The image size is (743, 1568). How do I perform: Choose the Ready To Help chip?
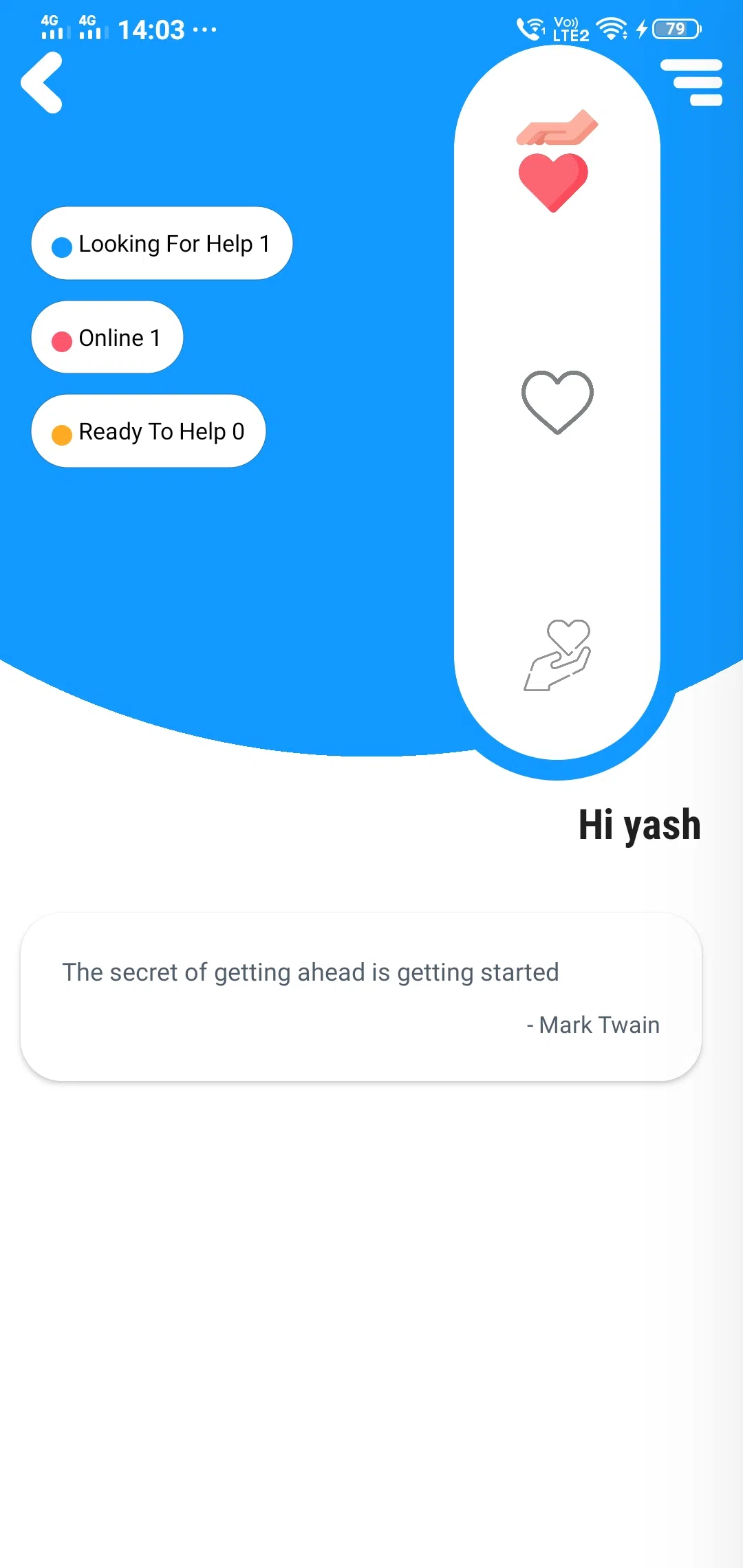coord(149,431)
